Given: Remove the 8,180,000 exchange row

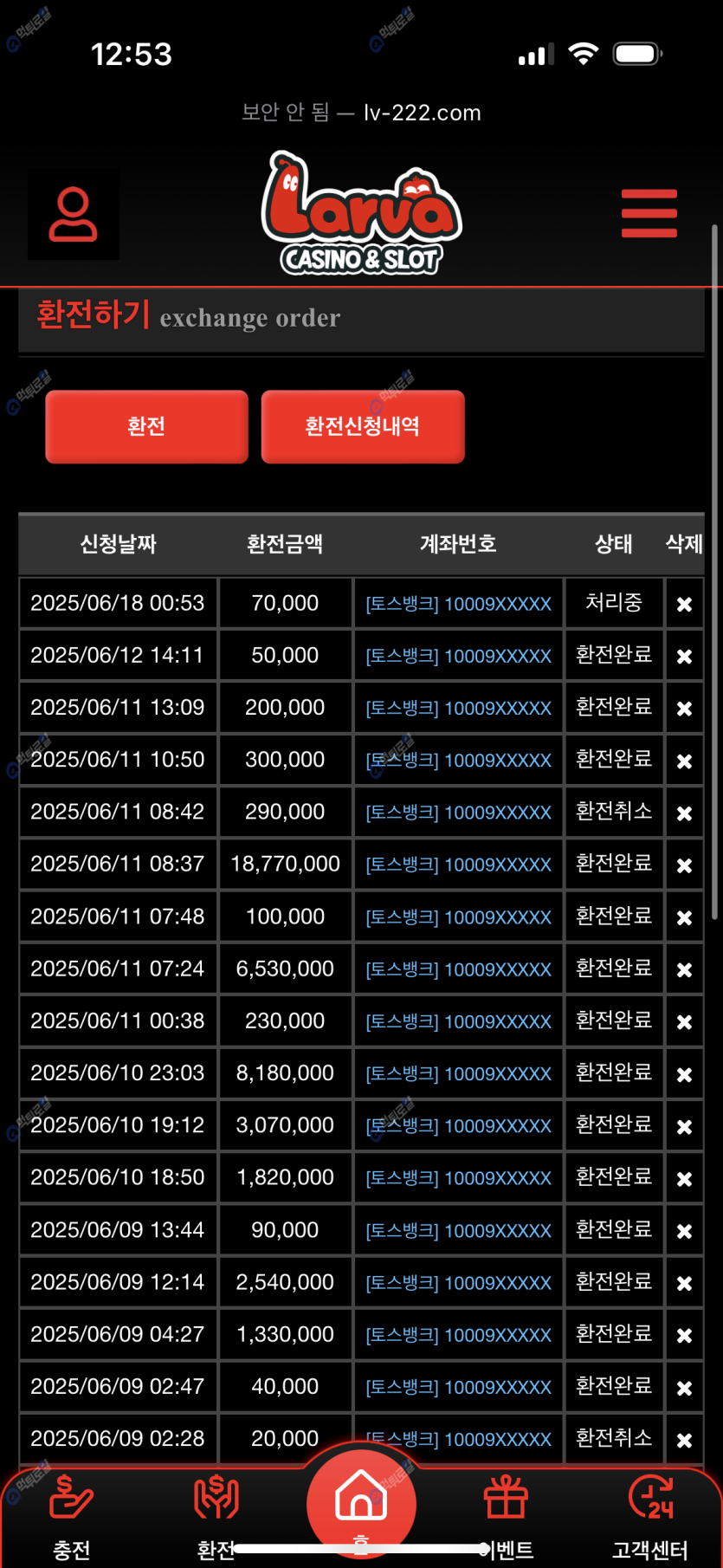Looking at the screenshot, I should tap(684, 1074).
